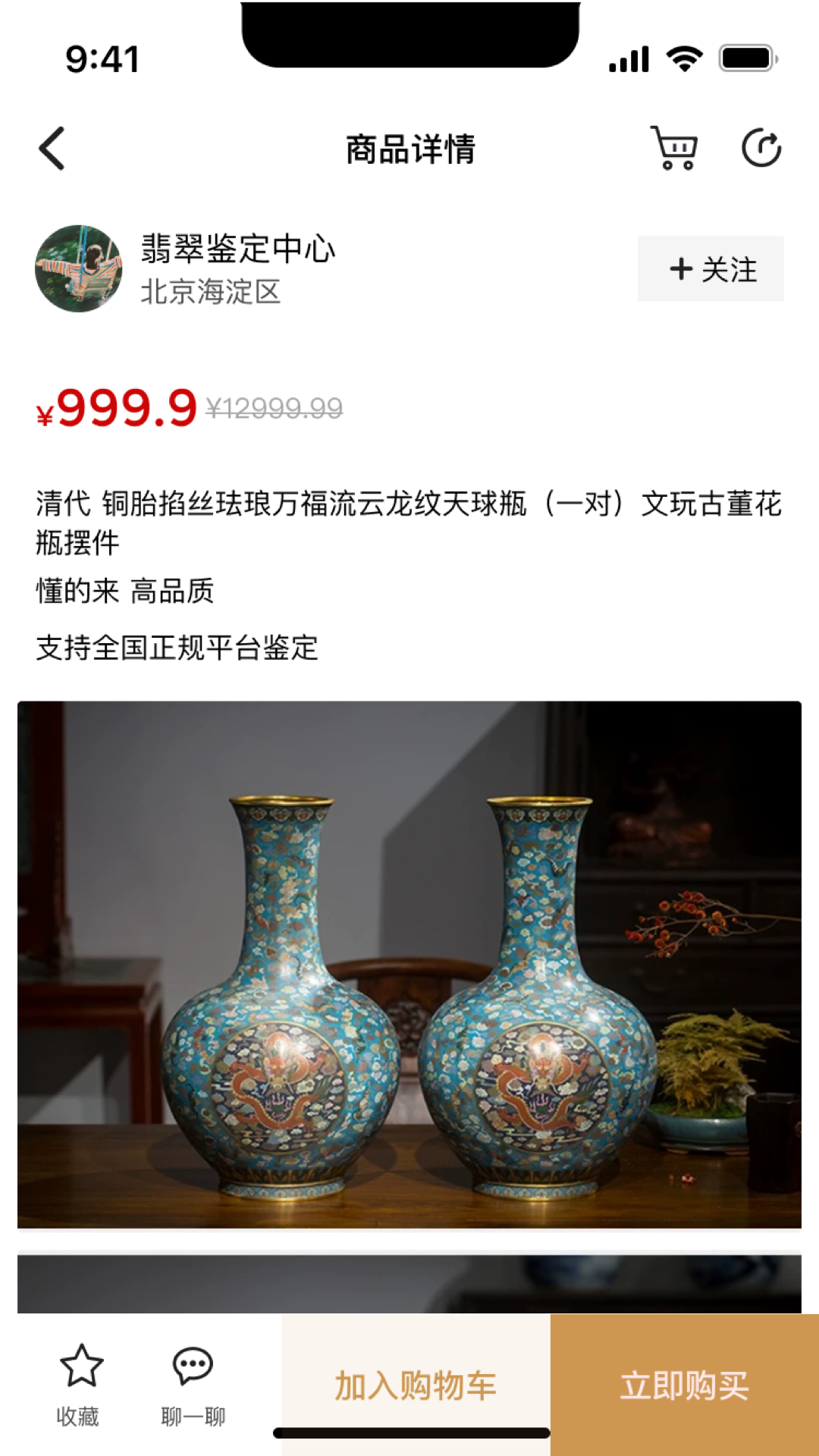Add item with 加入购物车

point(416,1385)
